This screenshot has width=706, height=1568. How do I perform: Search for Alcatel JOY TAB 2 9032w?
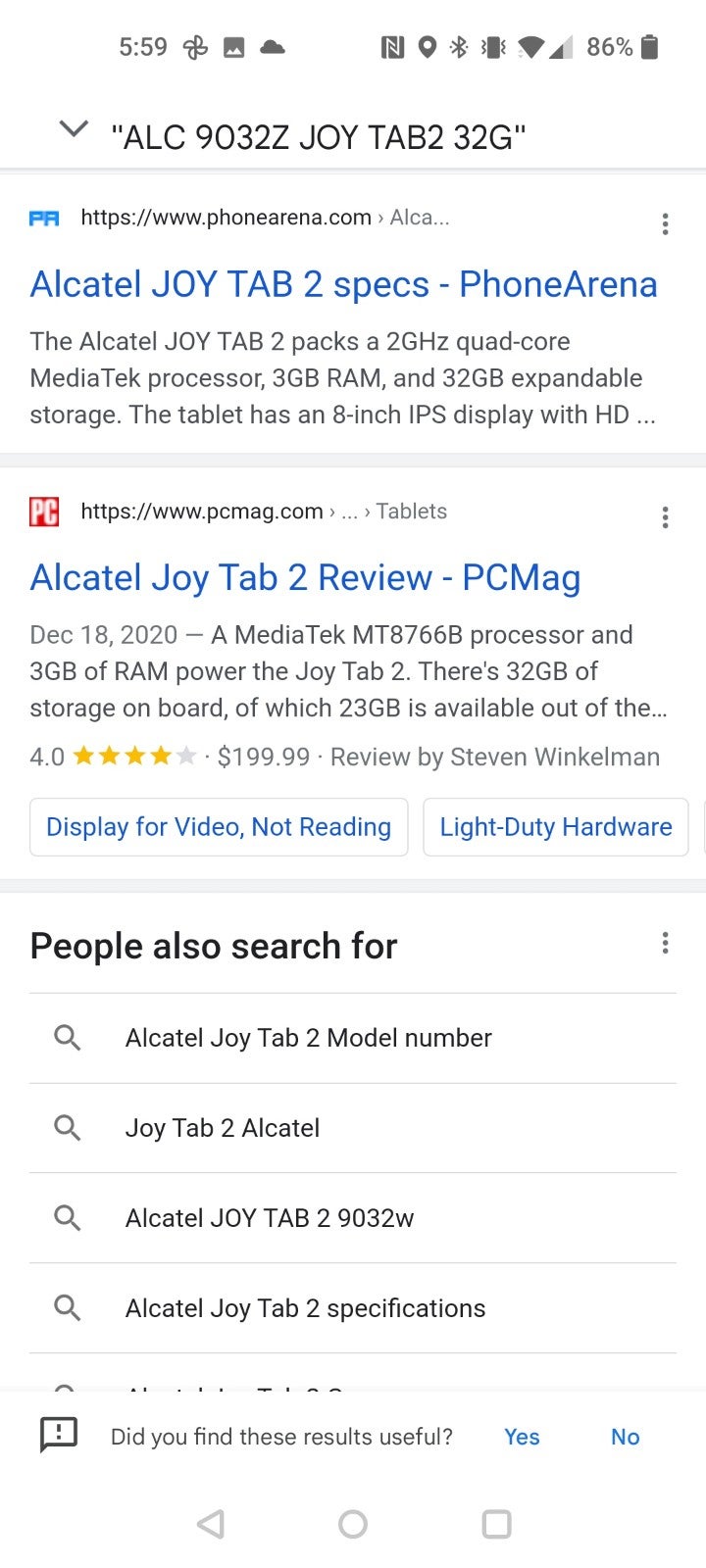click(x=353, y=1218)
